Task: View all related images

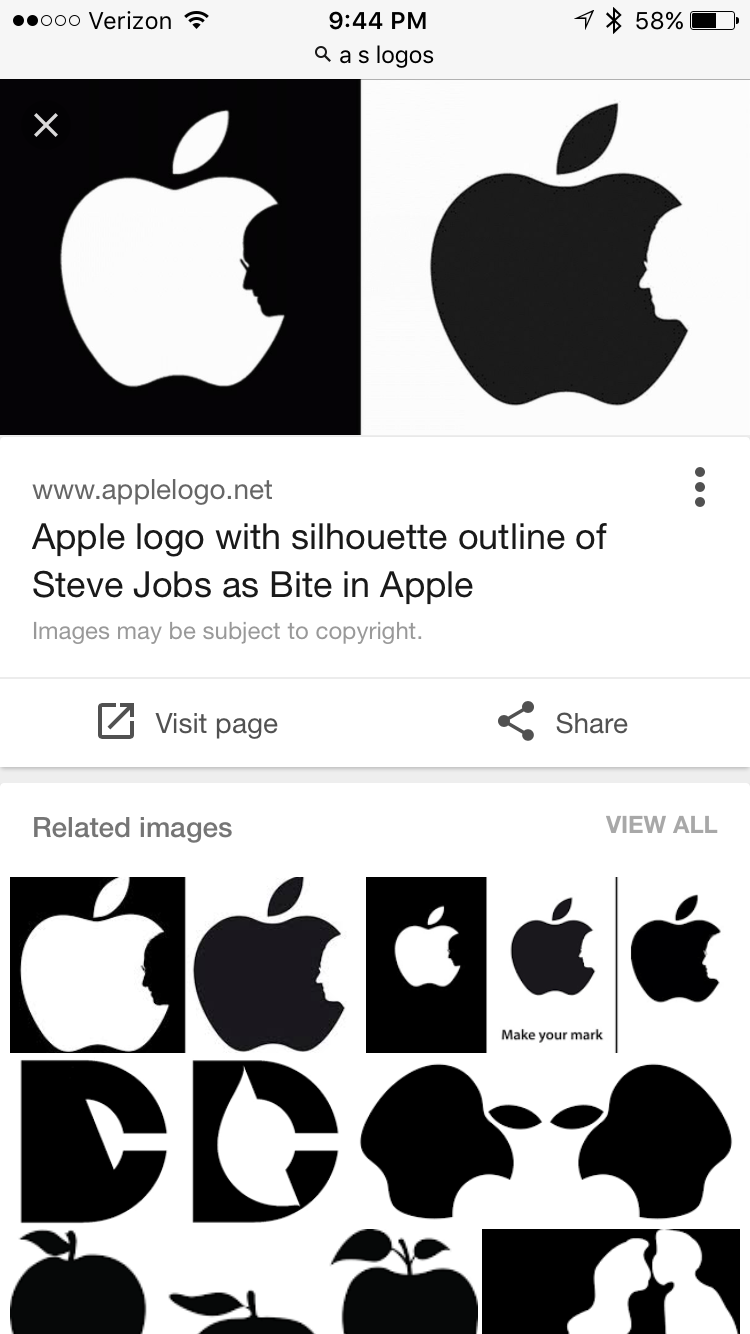Action: 661,825
